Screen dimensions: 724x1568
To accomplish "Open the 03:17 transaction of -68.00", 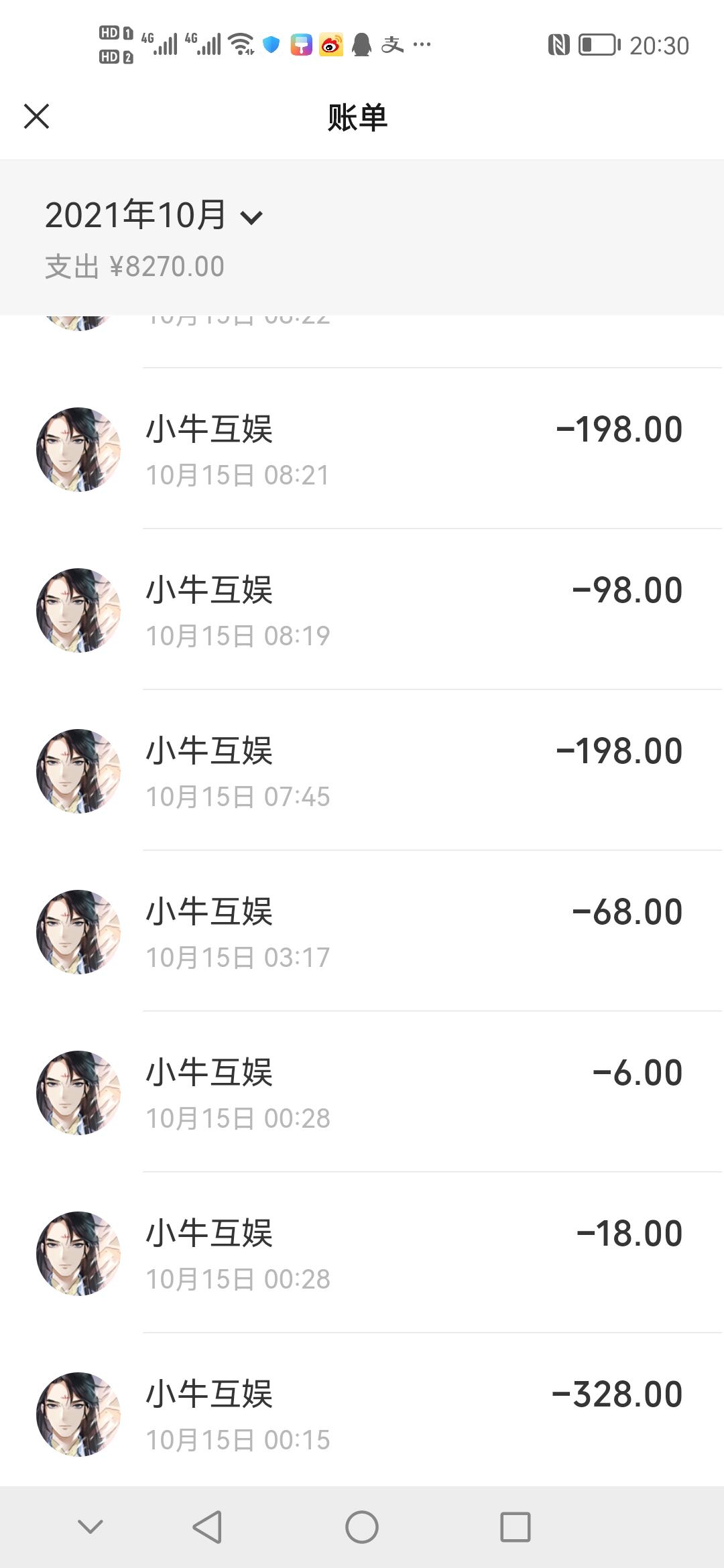I will pyautogui.click(x=362, y=931).
